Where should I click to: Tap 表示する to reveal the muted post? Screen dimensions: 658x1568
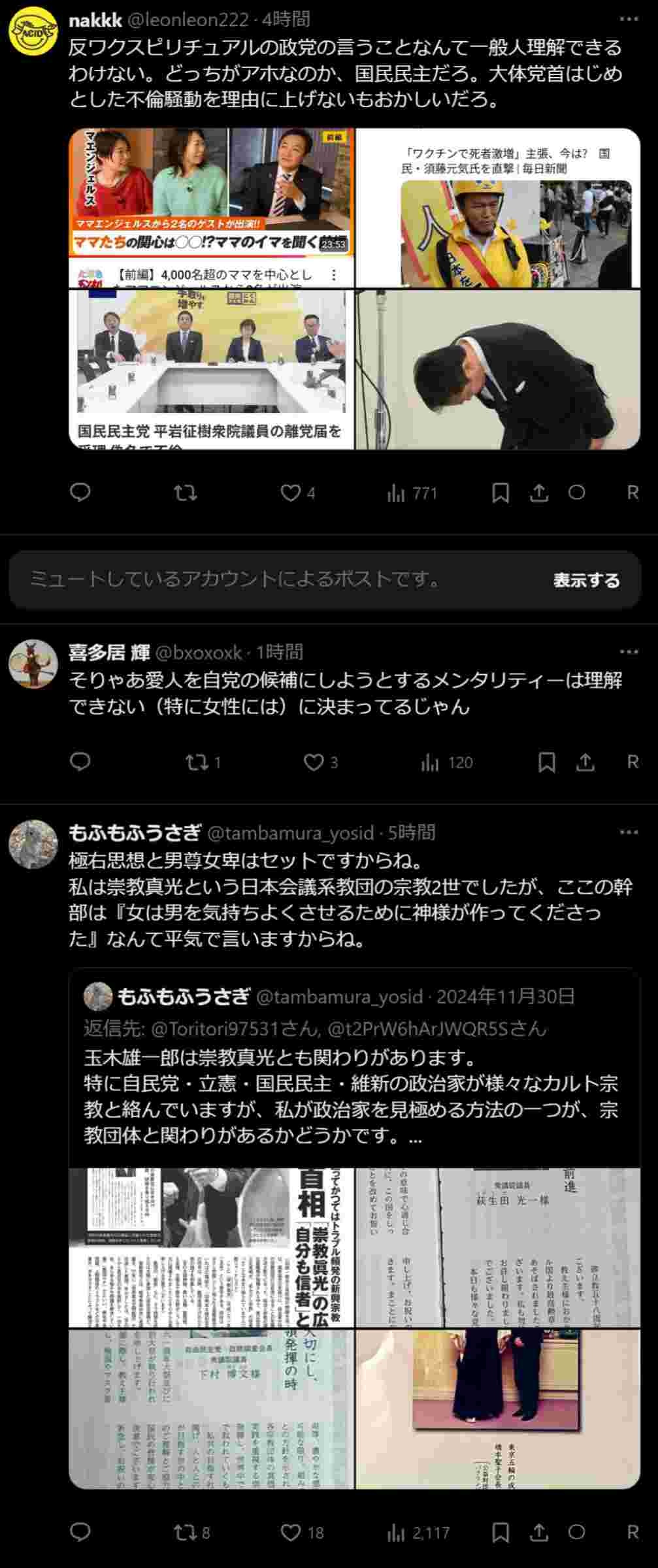(586, 580)
